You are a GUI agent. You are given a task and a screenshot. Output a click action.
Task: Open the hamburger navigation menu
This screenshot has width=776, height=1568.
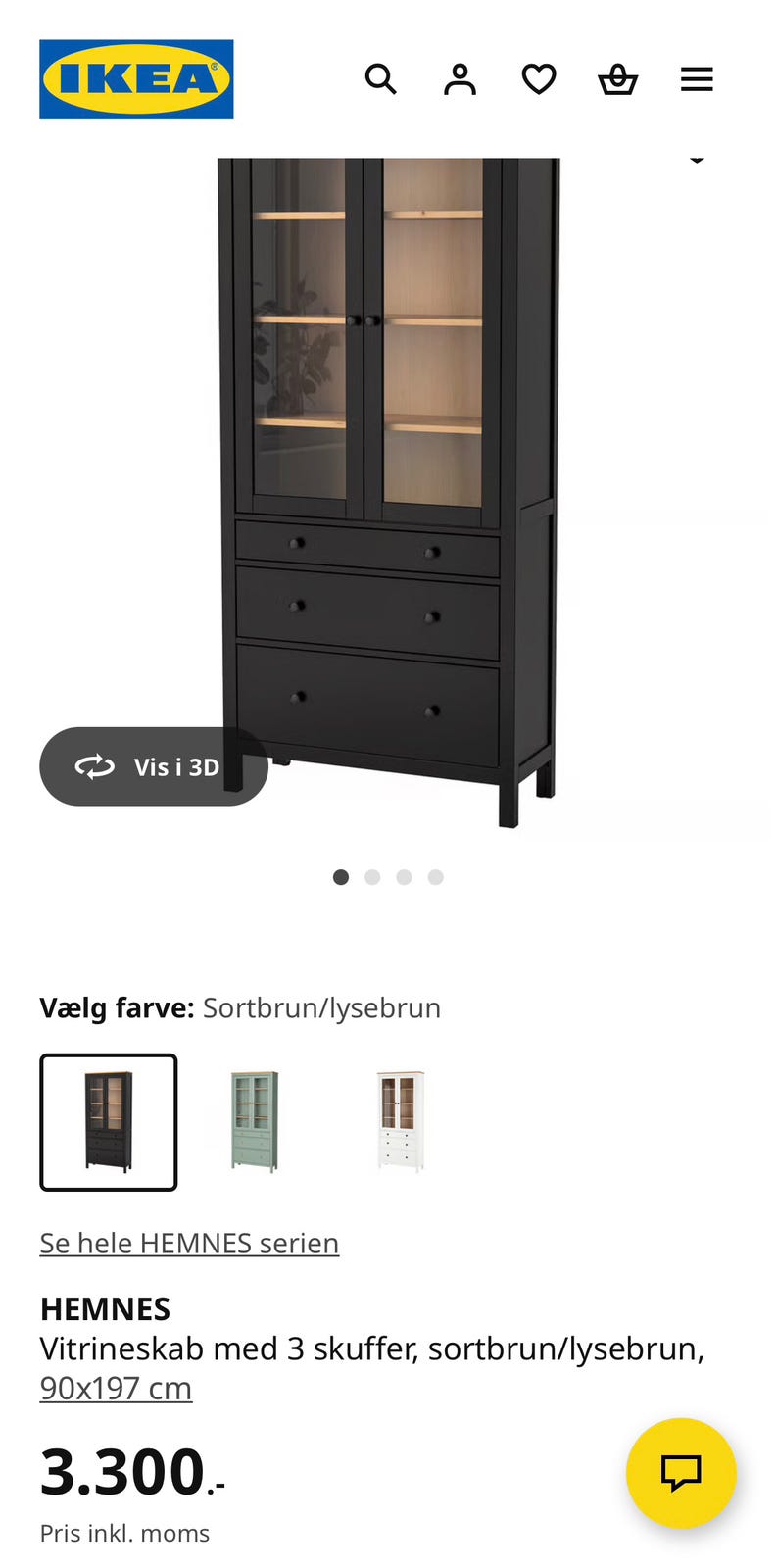(697, 78)
